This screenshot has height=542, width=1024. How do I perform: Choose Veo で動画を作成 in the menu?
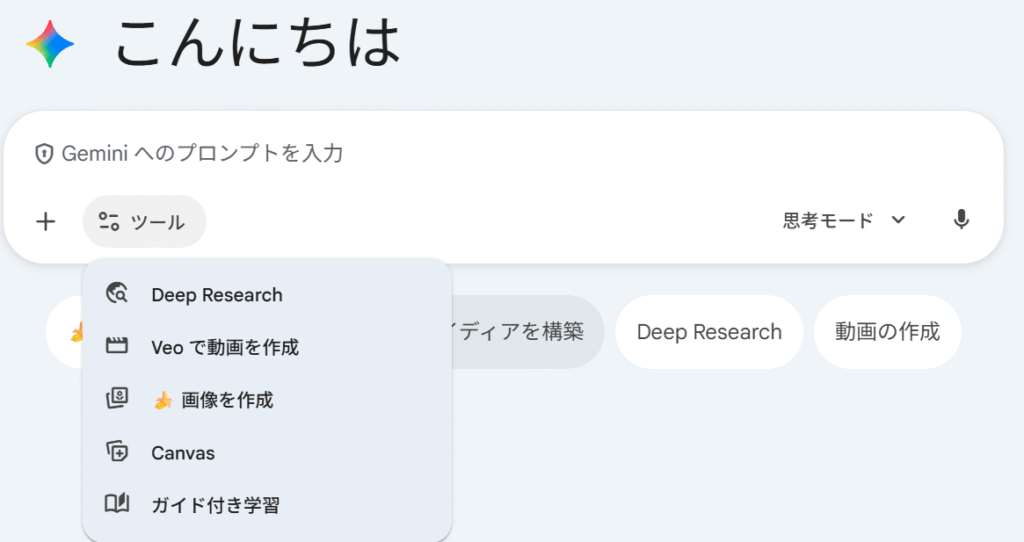[225, 347]
